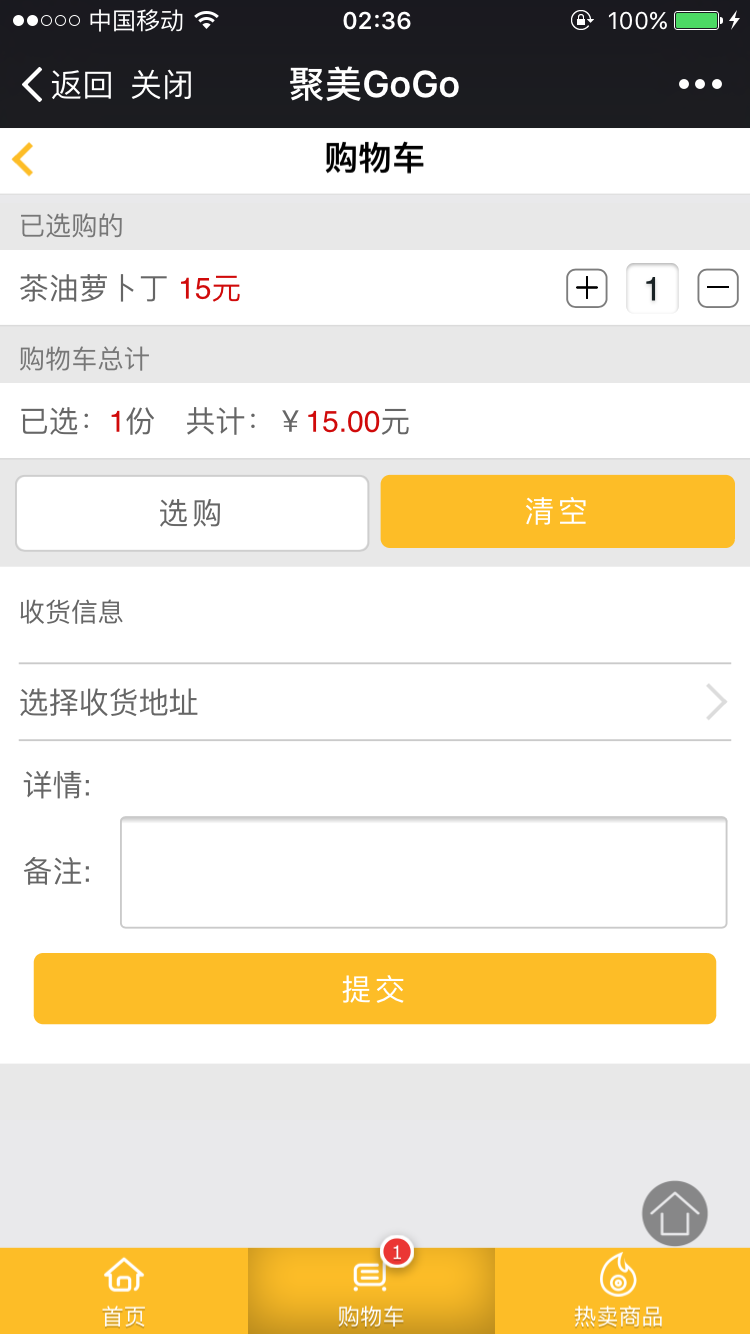The height and width of the screenshot is (1334, 750).
Task: Decrease quantity of 茶油萝卜丁 with minus
Action: tap(717, 289)
